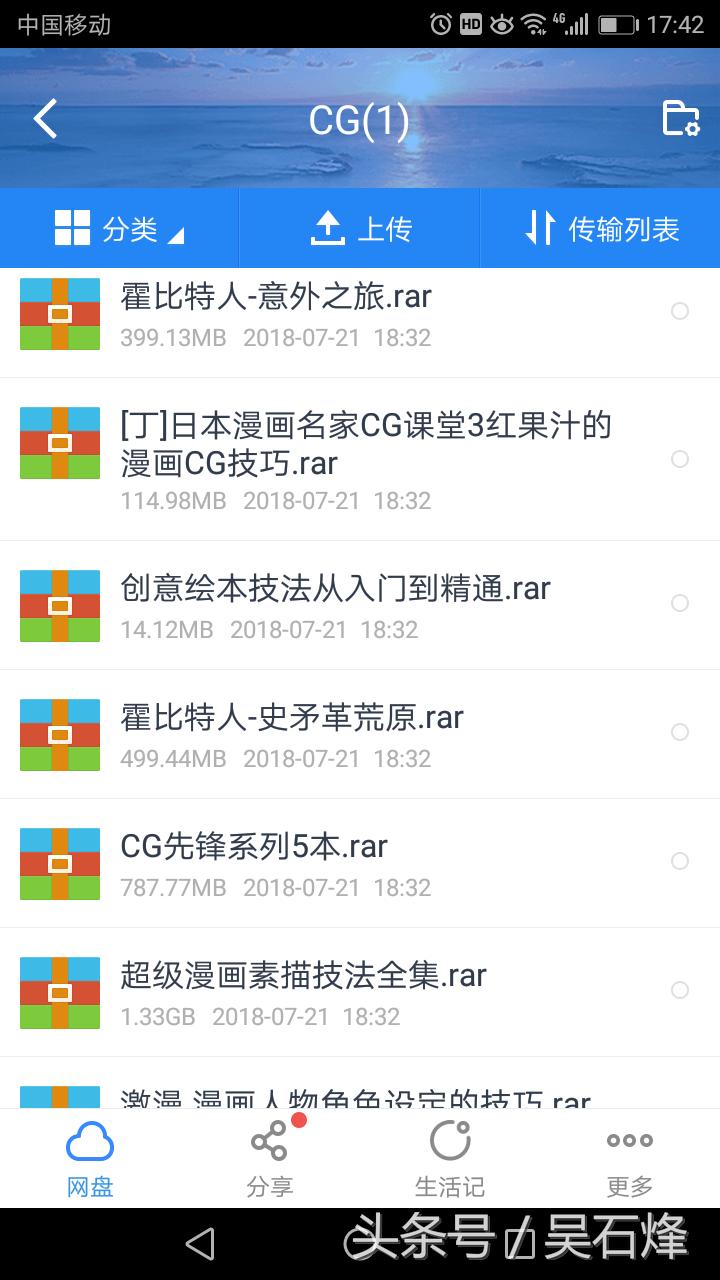Image resolution: width=720 pixels, height=1280 pixels.
Task: Switch to the 更多 tab
Action: tap(629, 1160)
